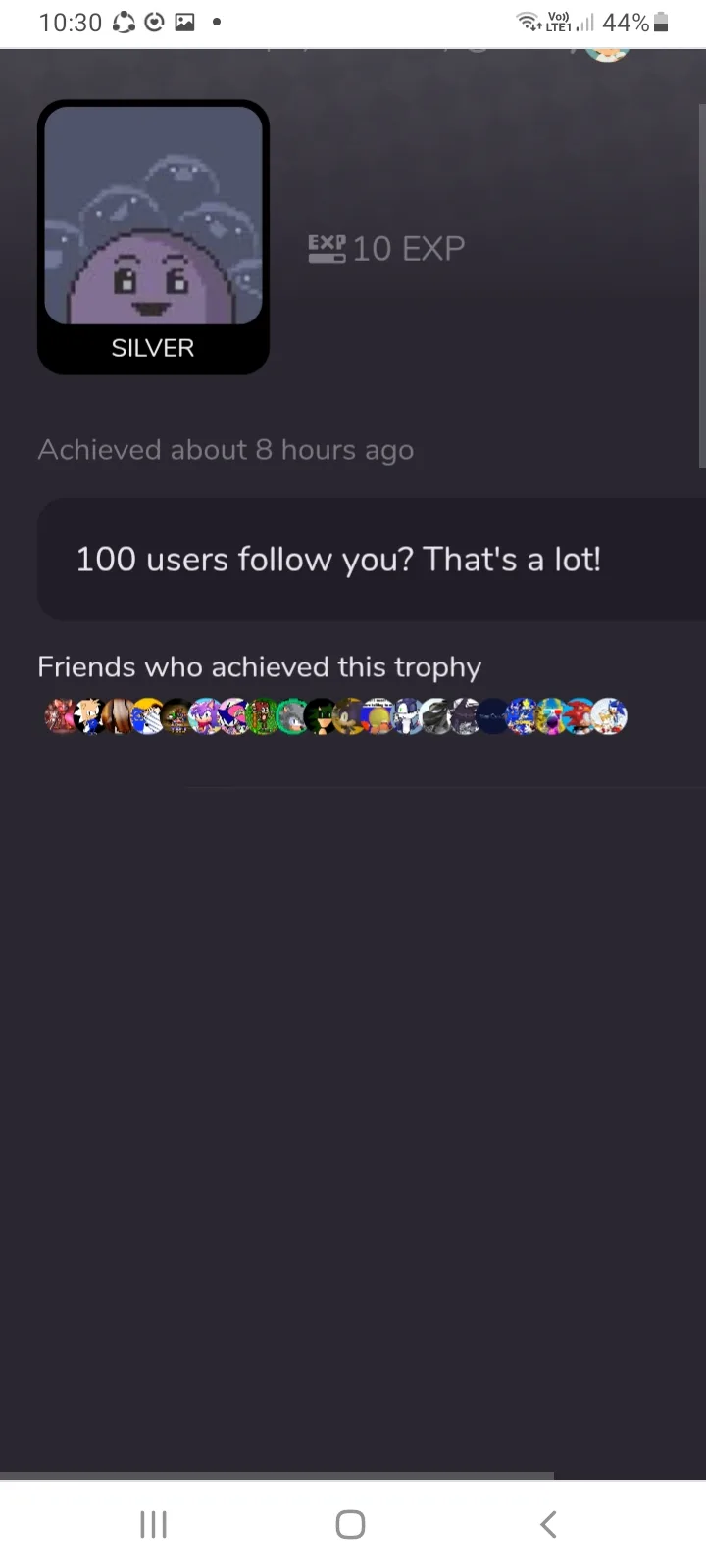Open the first friend avatar in the row

coord(62,716)
